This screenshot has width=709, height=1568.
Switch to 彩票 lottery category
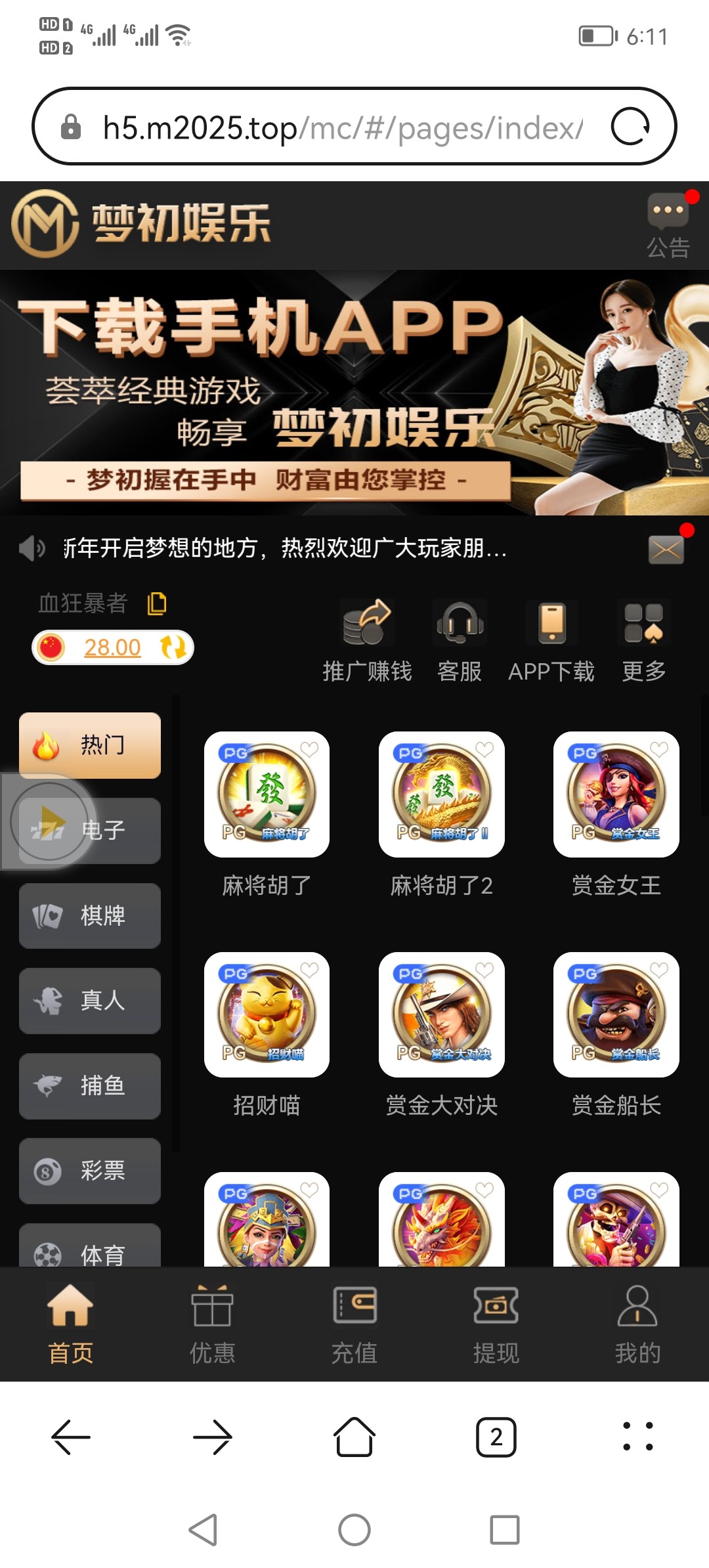[90, 1171]
